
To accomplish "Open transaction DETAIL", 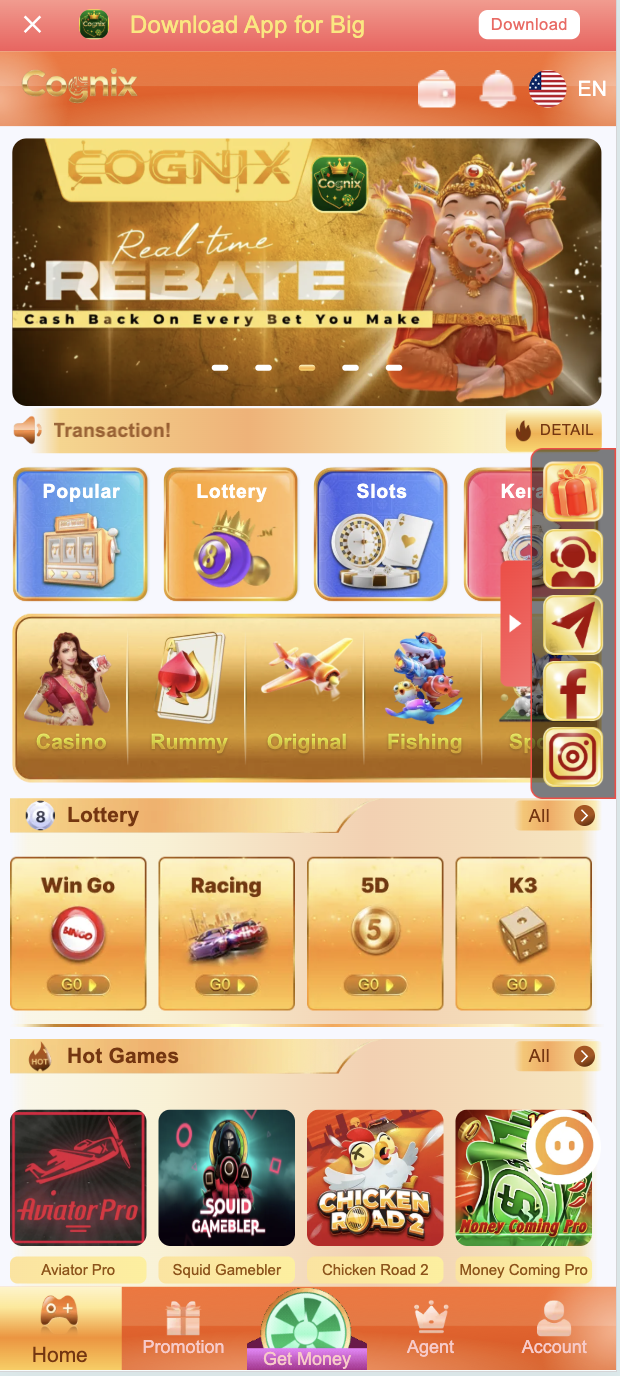I will click(555, 430).
